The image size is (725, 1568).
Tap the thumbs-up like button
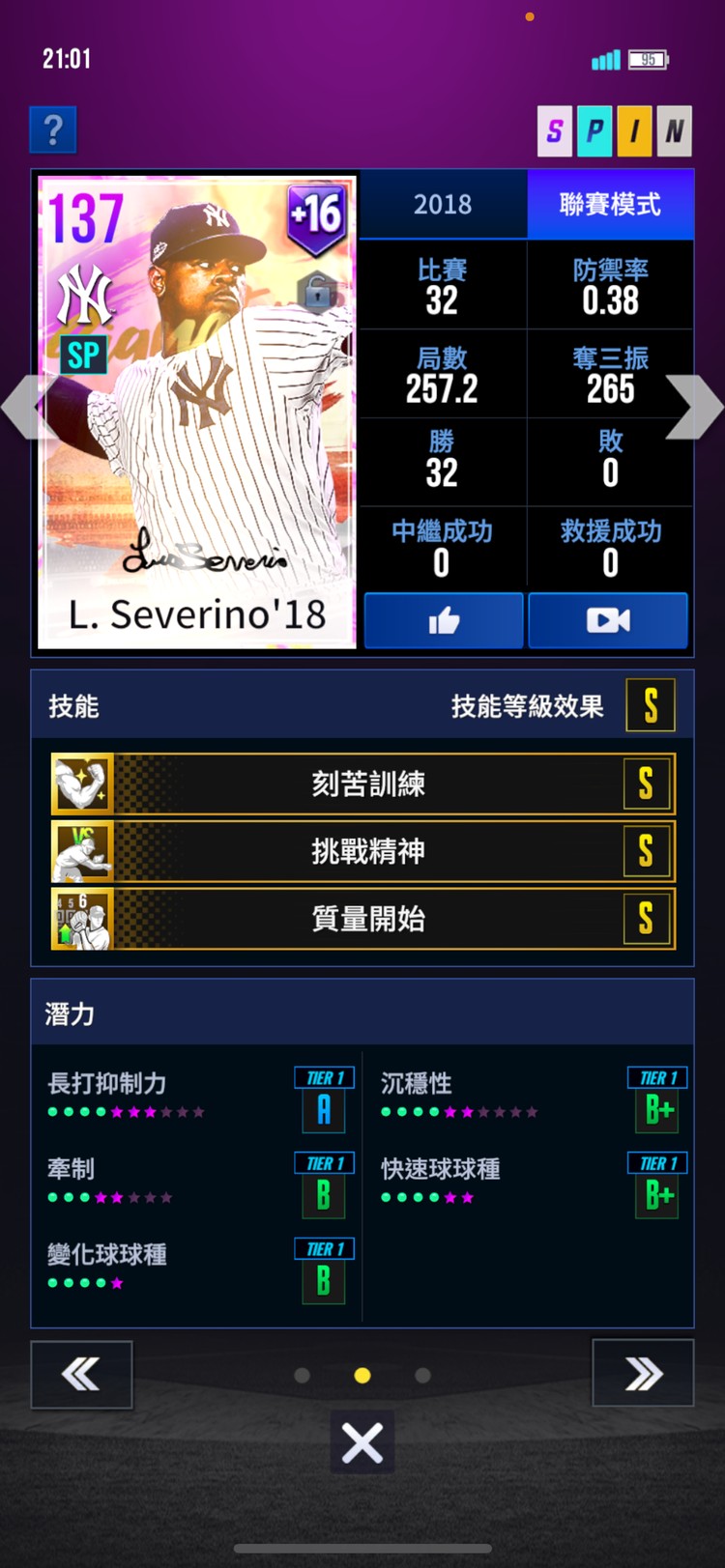point(444,620)
